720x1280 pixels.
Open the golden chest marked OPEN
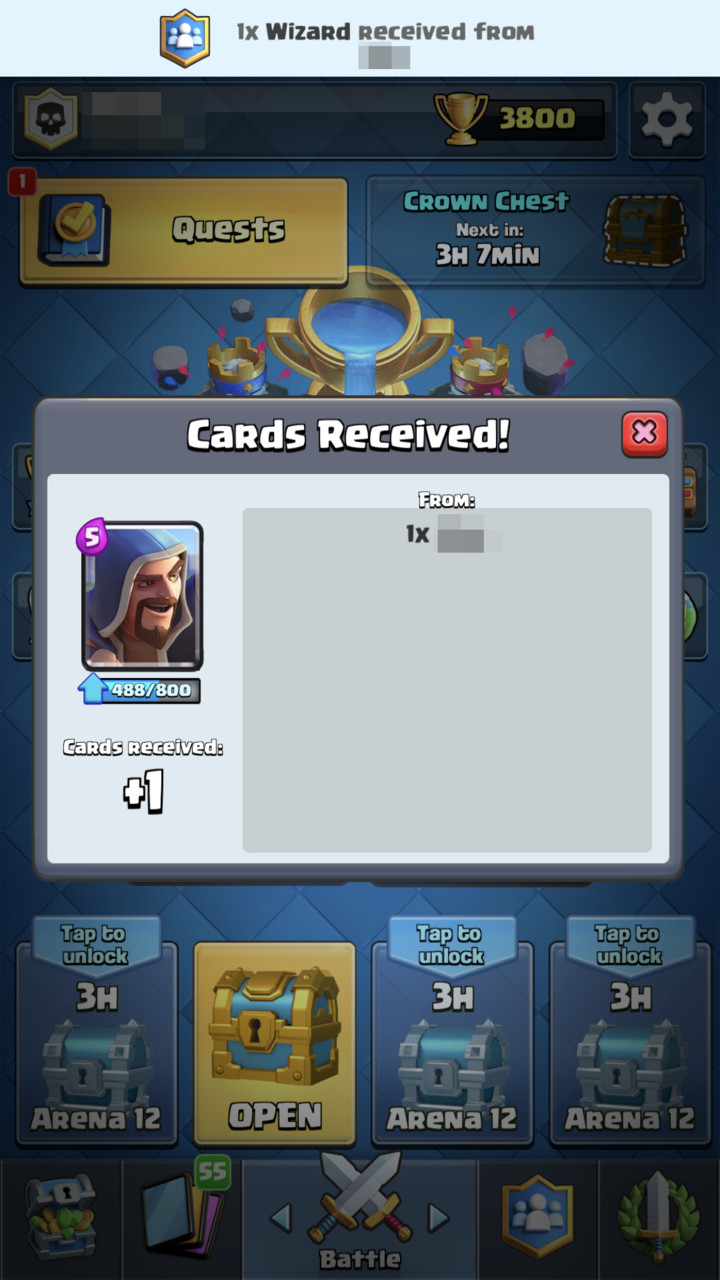(275, 1043)
